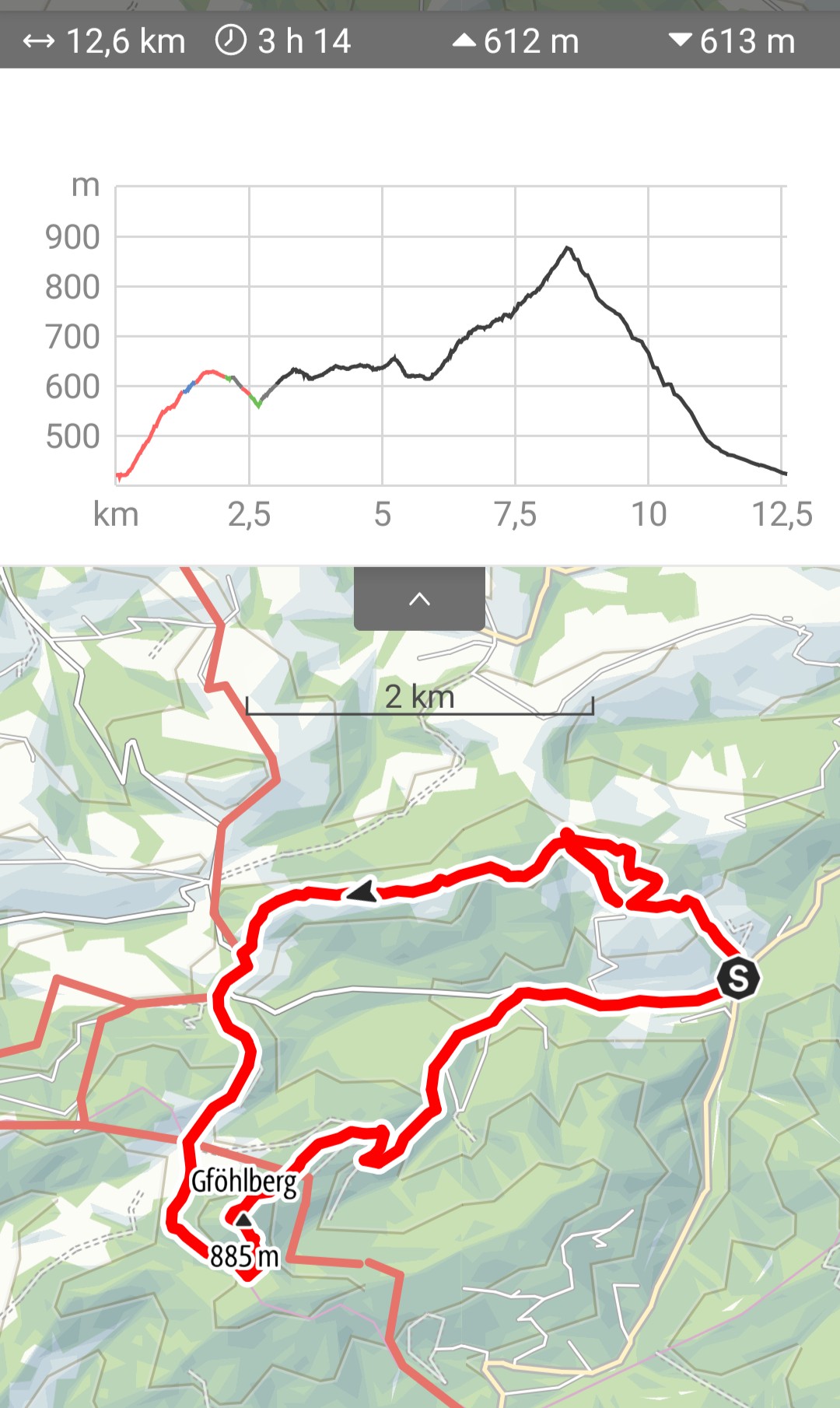The height and width of the screenshot is (1408, 840).
Task: Collapse the elevation profile panel
Action: point(419,599)
